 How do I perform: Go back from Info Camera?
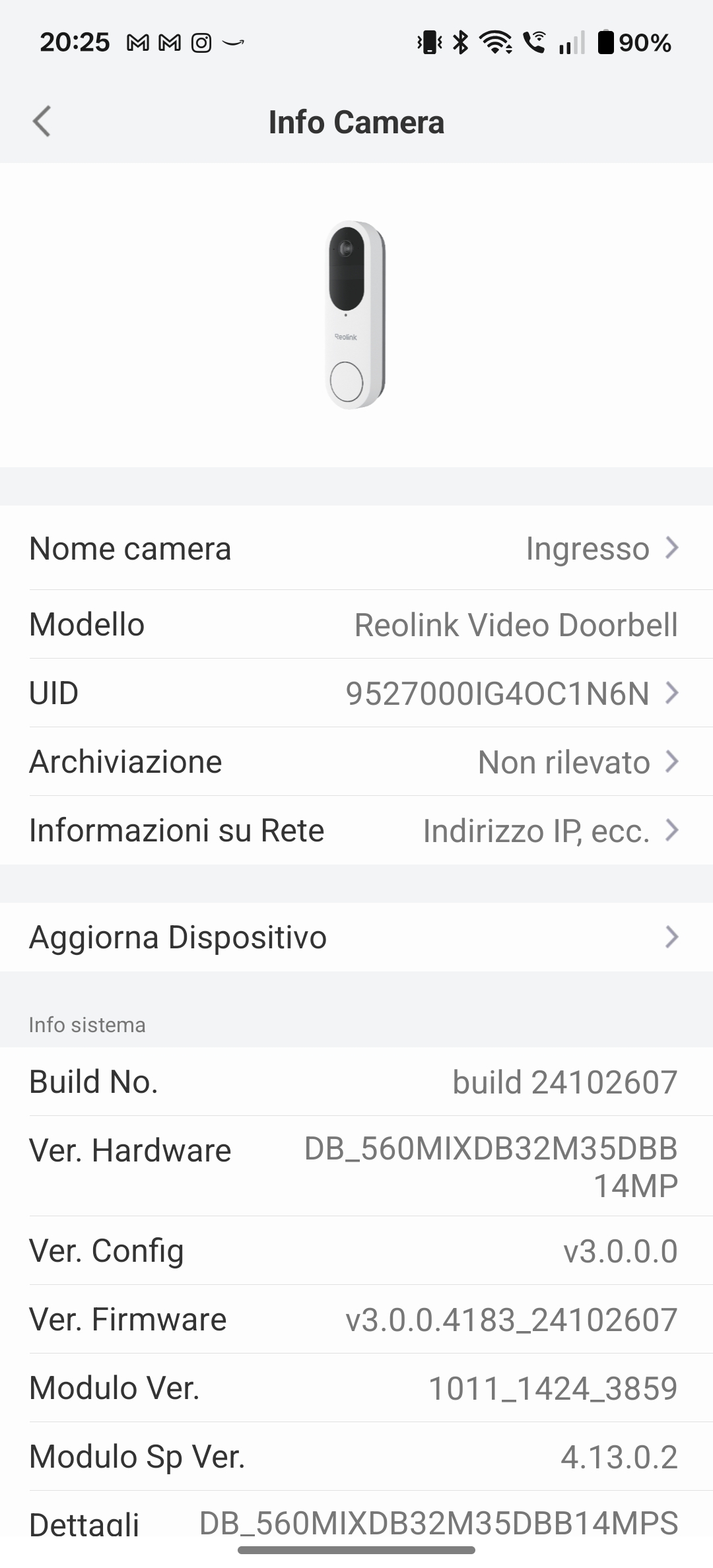42,121
